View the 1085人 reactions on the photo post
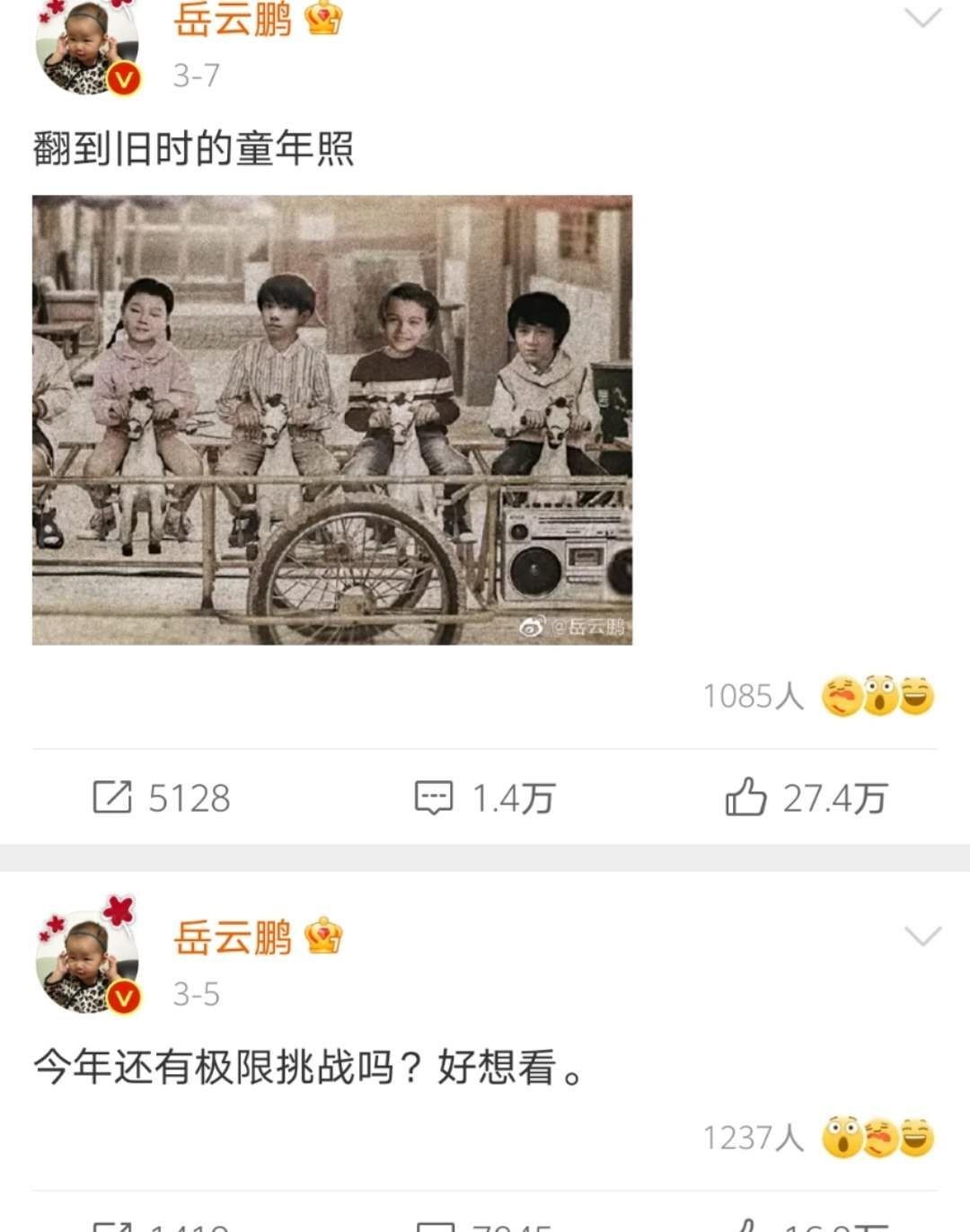This screenshot has height=1232, width=970. tap(817, 696)
